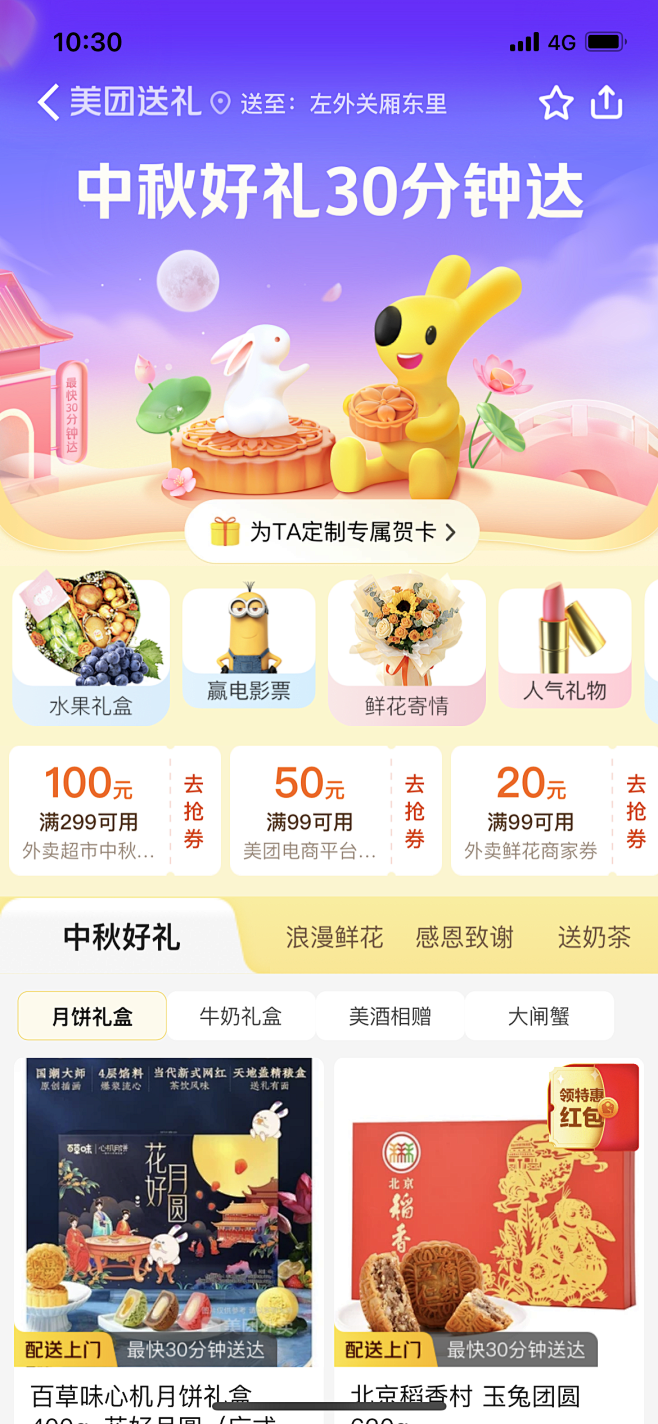Grab the 50元 满99可用 coupon
The height and width of the screenshot is (1424, 658).
click(415, 811)
